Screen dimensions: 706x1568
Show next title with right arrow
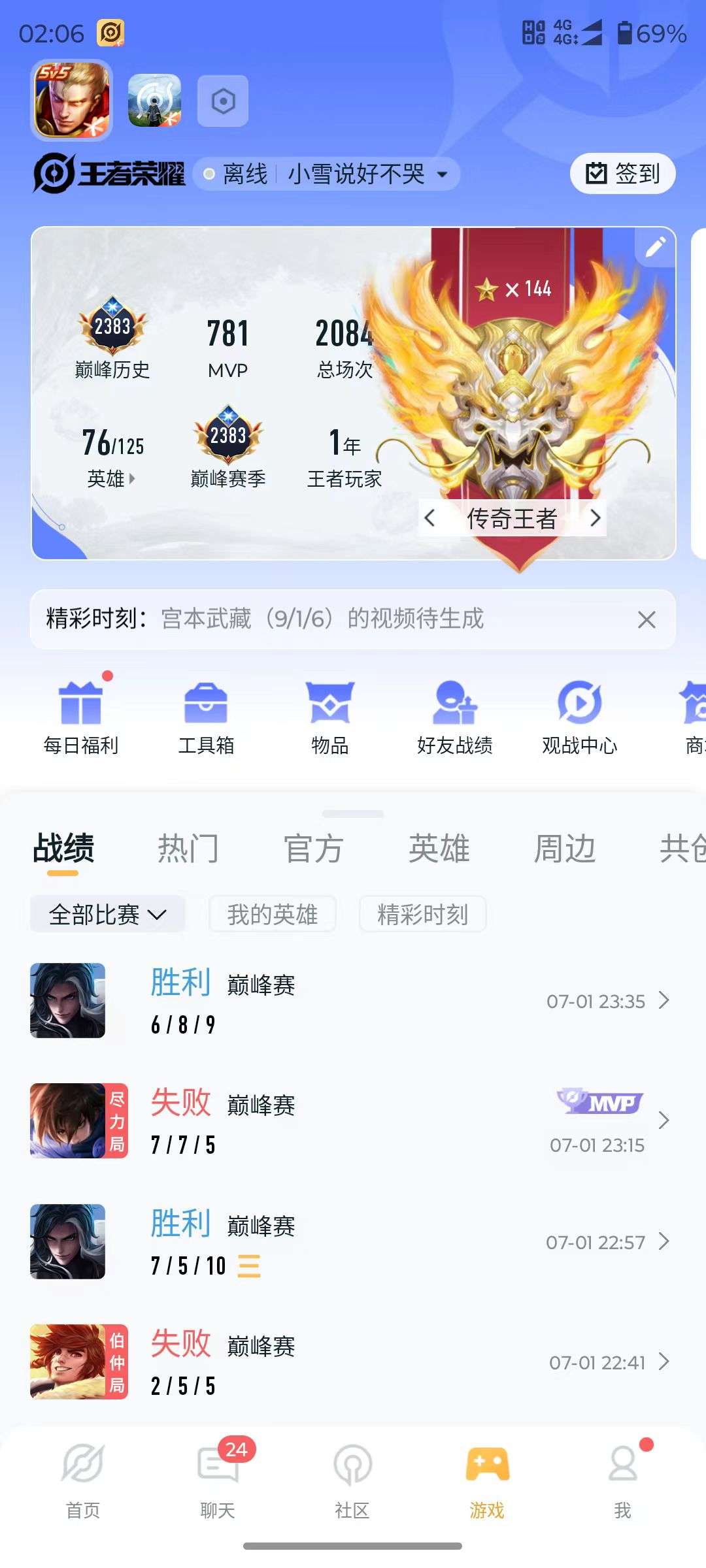[596, 518]
